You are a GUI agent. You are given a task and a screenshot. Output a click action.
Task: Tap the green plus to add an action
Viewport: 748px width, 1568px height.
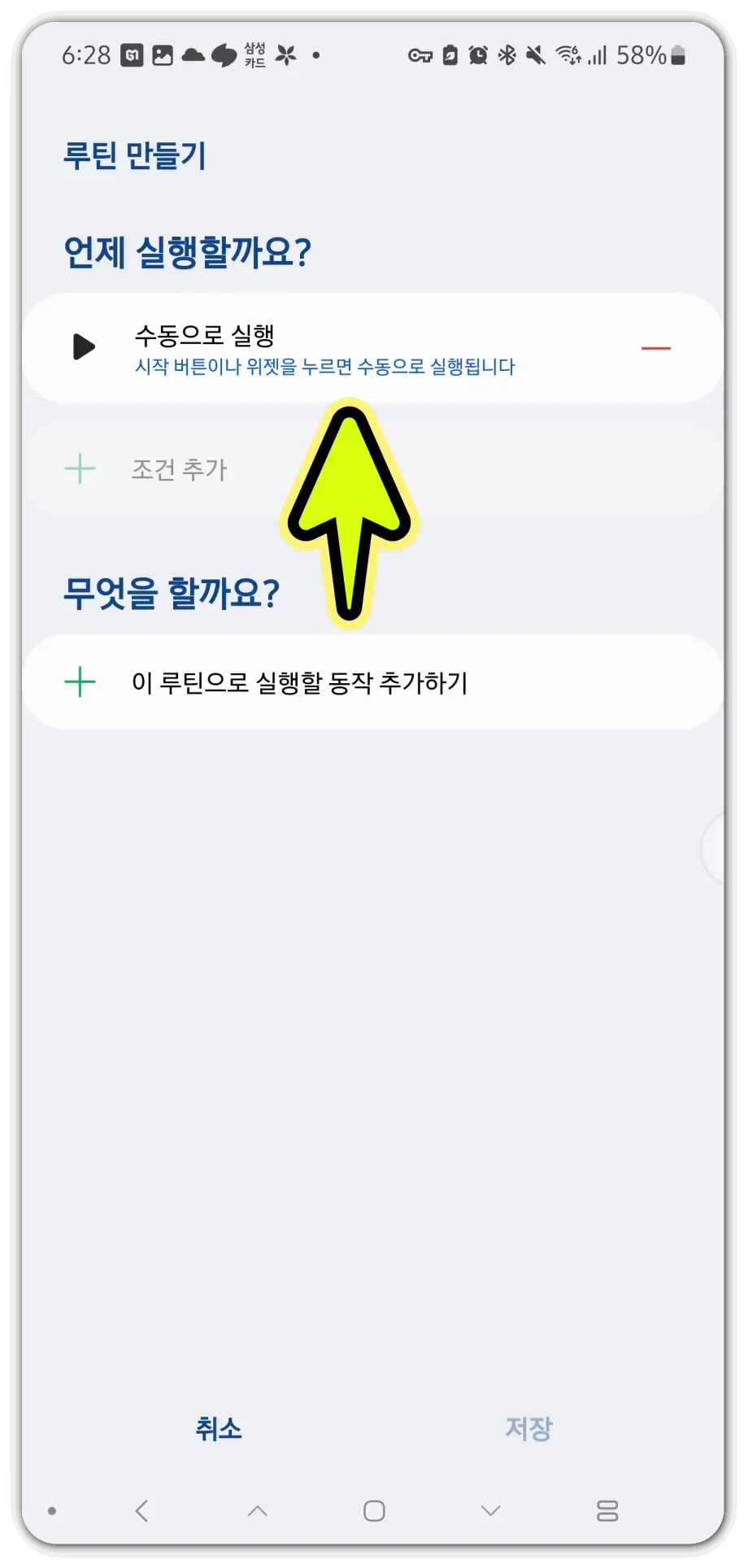(x=79, y=683)
